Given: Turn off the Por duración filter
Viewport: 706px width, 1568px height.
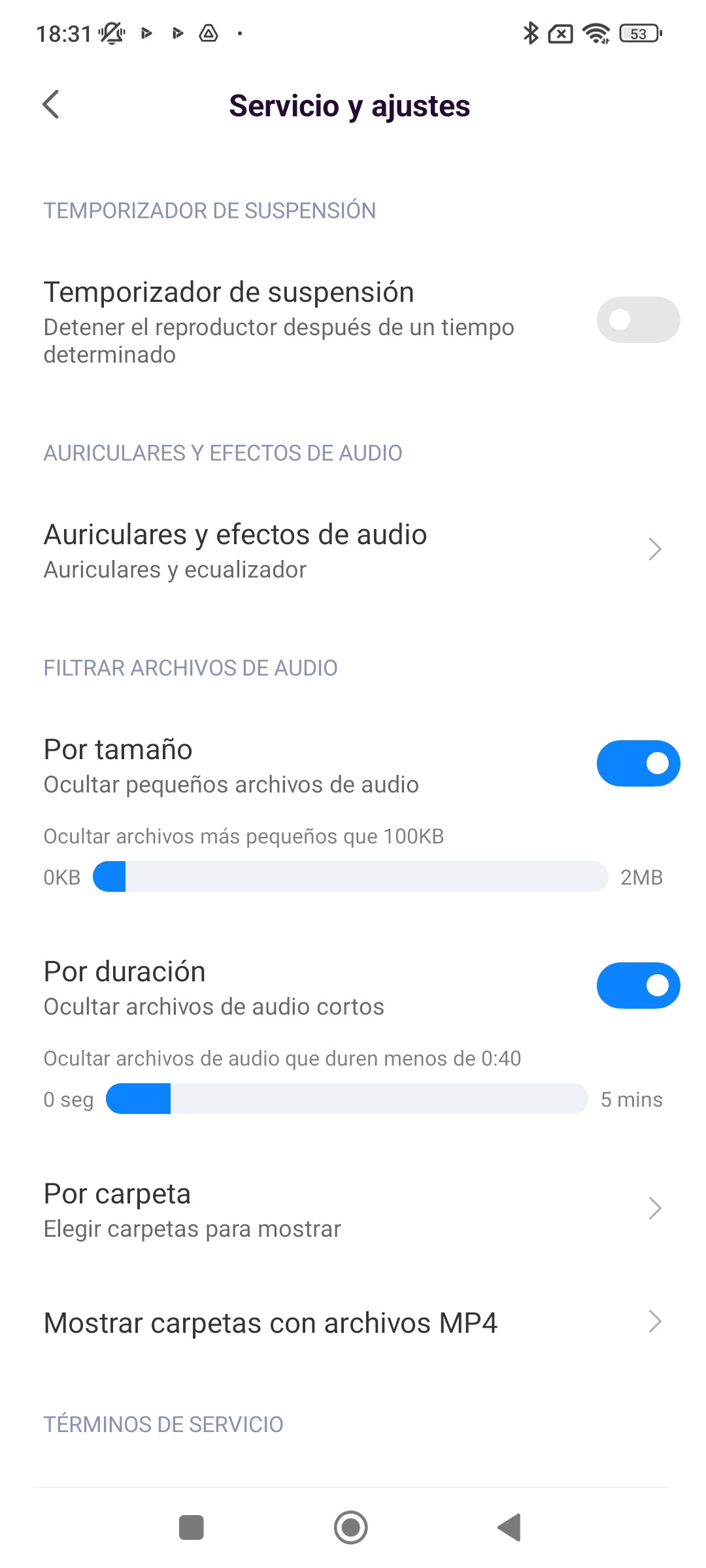Looking at the screenshot, I should pos(638,985).
